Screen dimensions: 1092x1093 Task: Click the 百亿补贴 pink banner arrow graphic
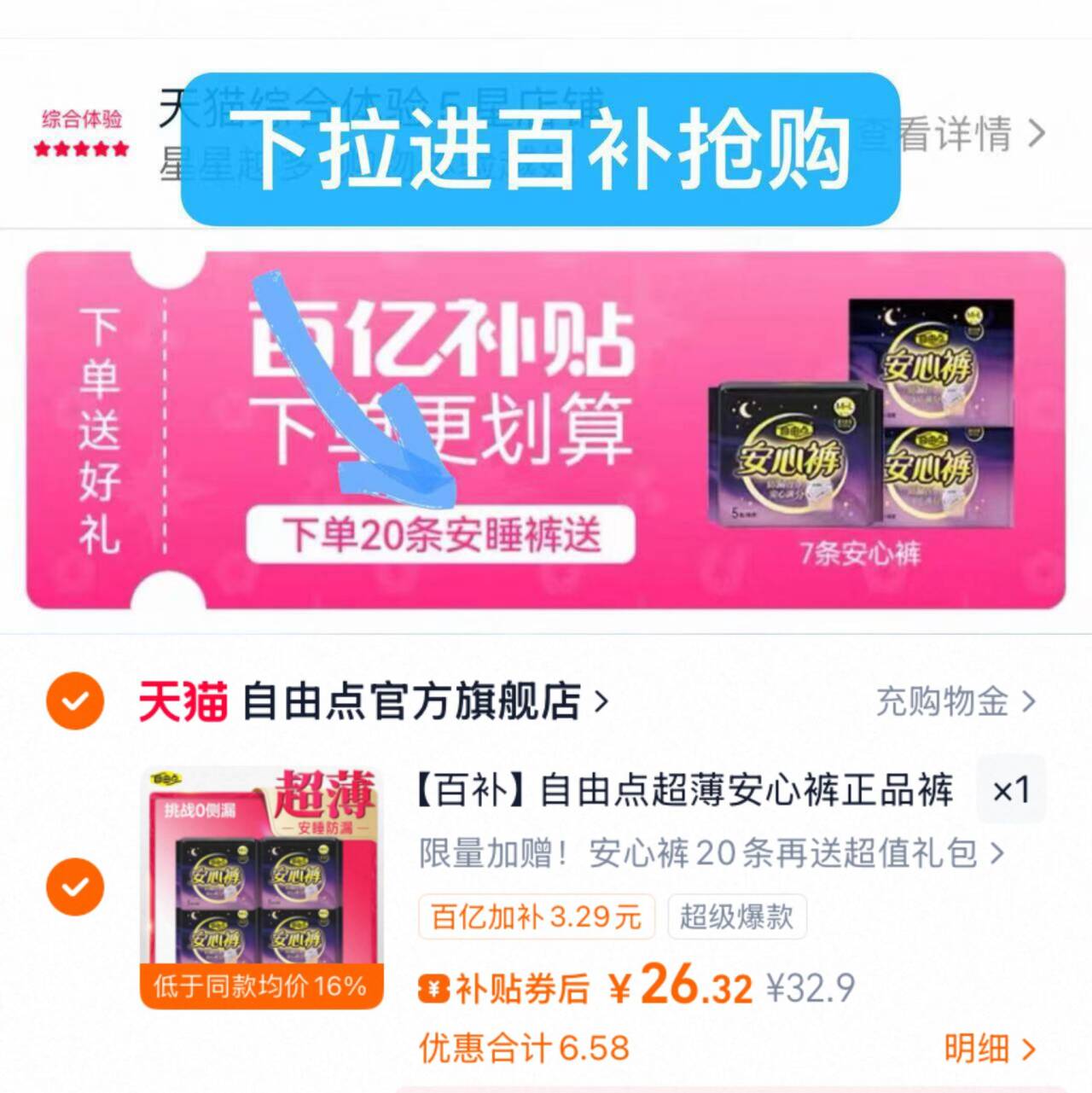pyautogui.click(x=358, y=392)
